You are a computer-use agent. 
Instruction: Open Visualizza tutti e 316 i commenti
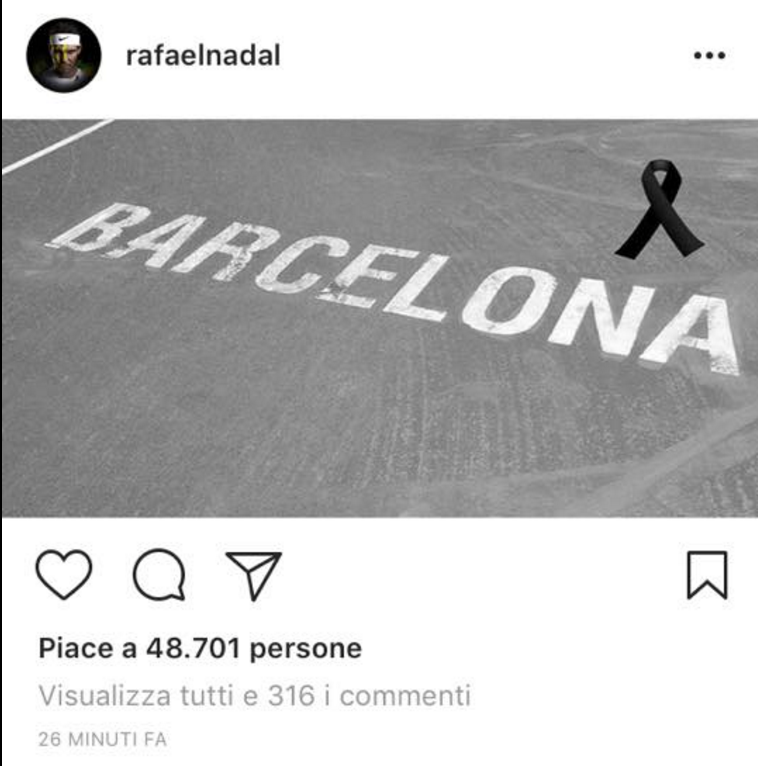click(x=254, y=695)
